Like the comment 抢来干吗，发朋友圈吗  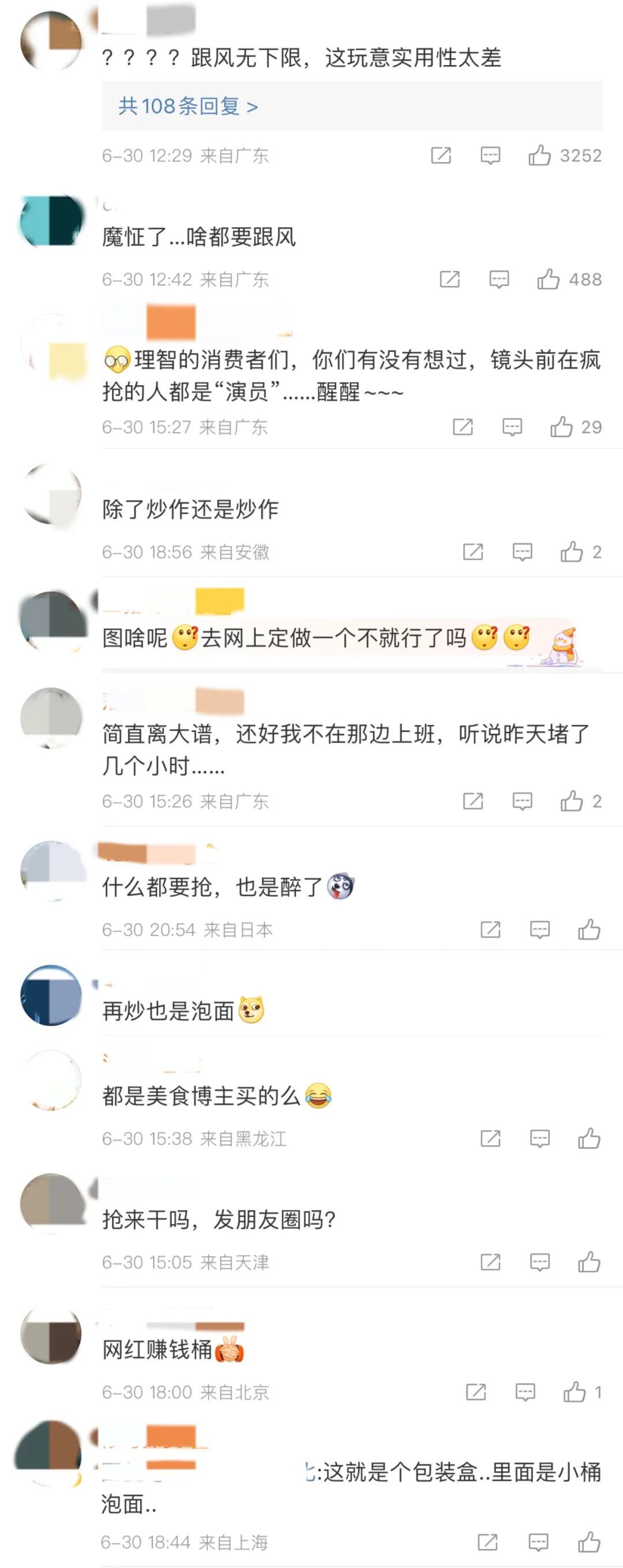pyautogui.click(x=589, y=1262)
